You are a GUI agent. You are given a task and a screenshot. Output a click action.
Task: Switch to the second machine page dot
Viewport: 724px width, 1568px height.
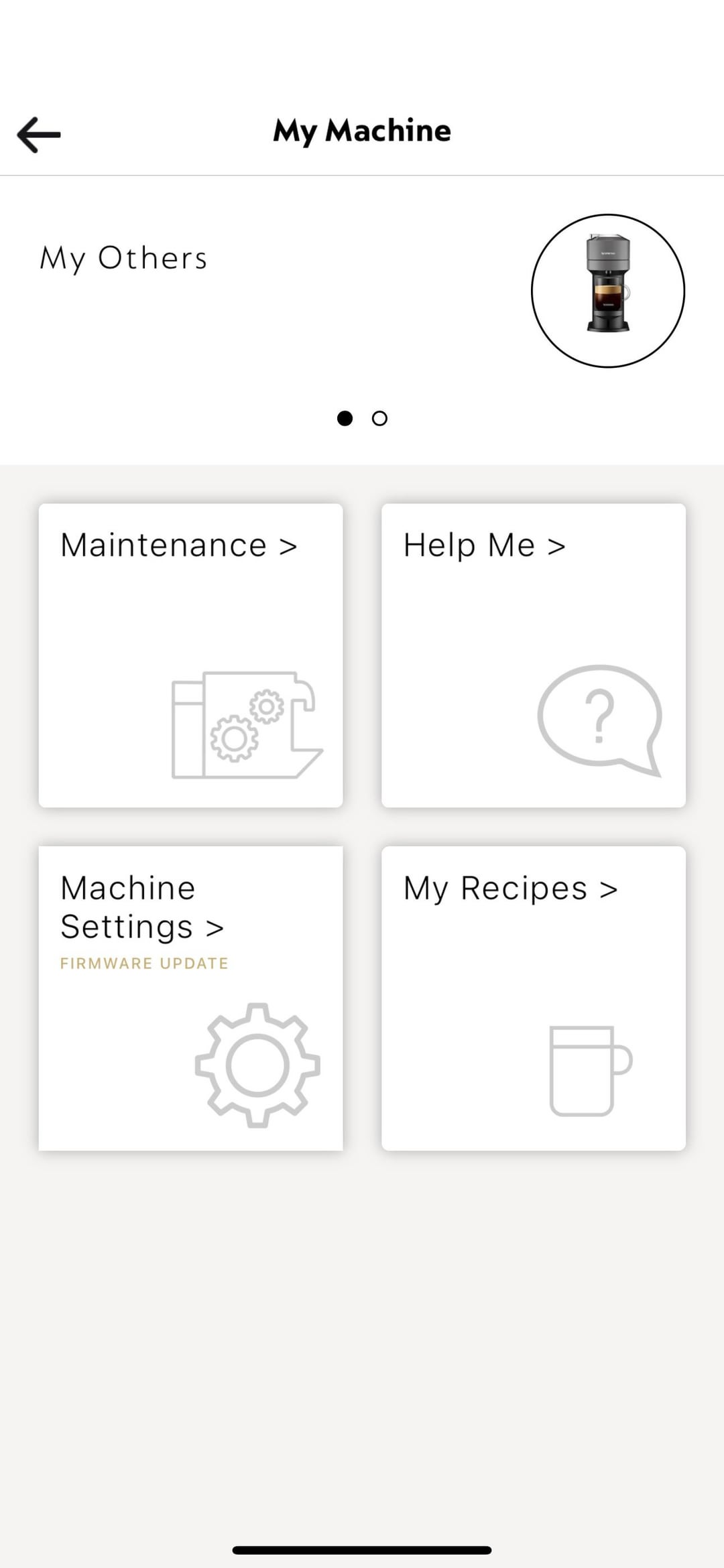(379, 419)
